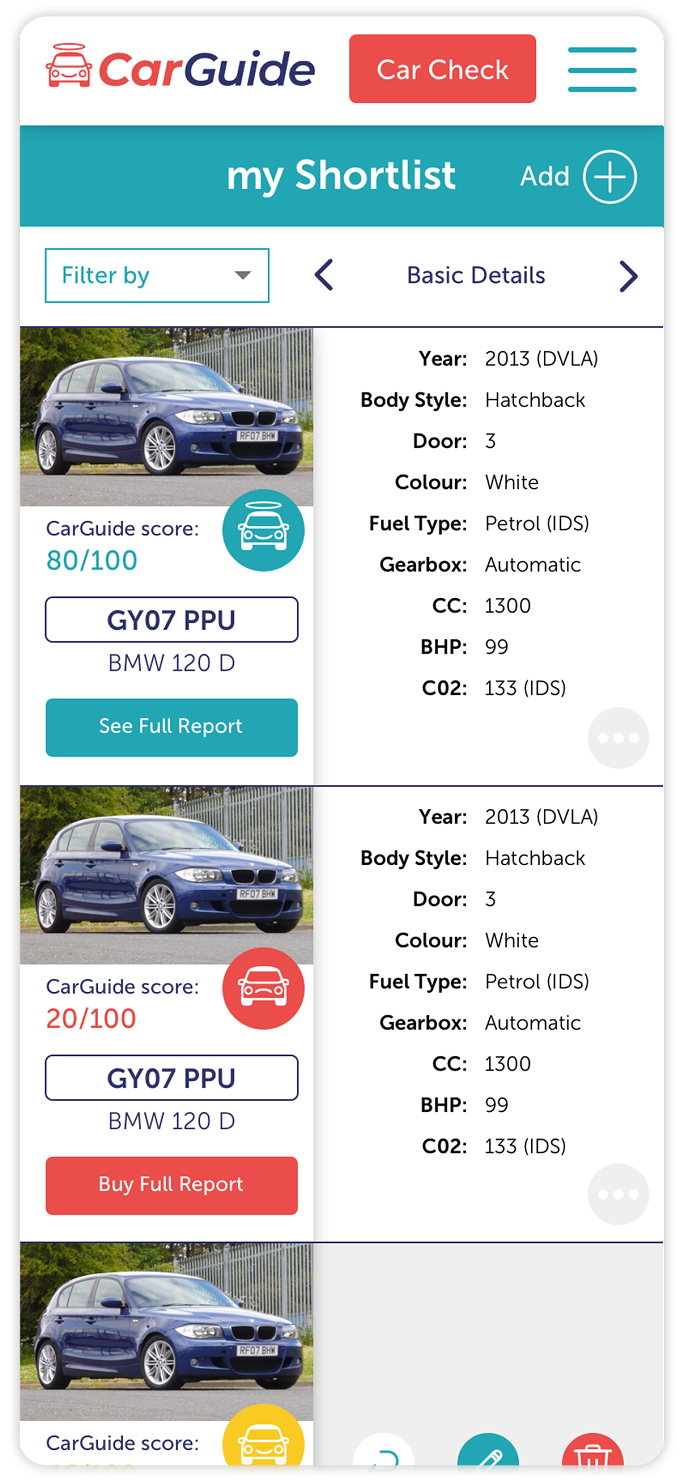The height and width of the screenshot is (1484, 680).
Task: Expand the Filter by dropdown
Action: (x=157, y=275)
